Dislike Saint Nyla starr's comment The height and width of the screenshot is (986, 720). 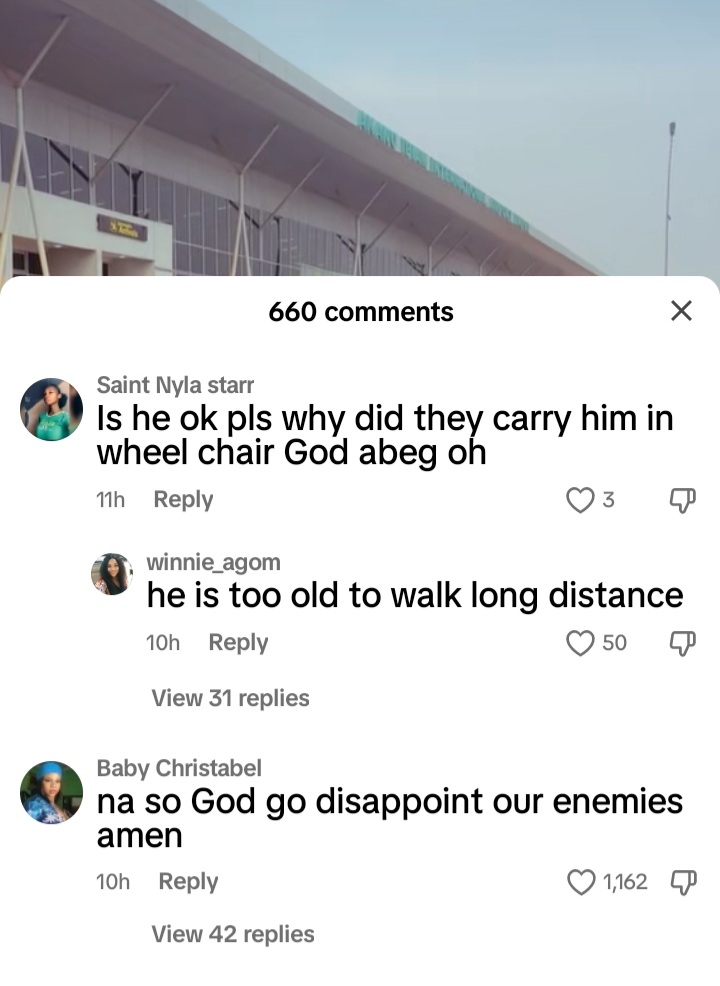coord(682,500)
